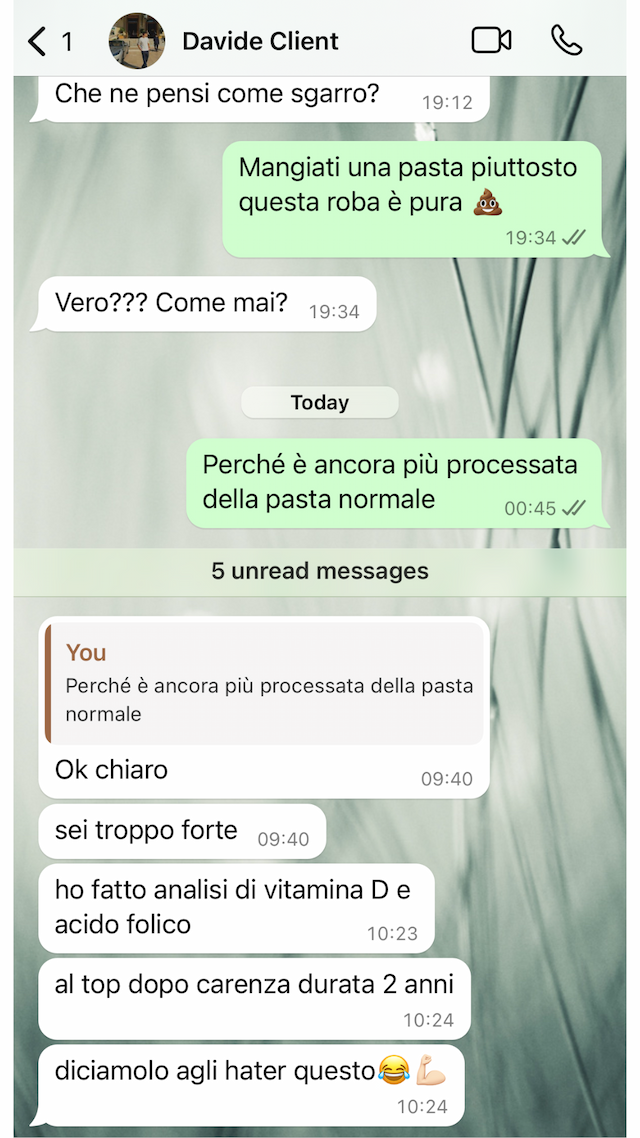Open Davide Client's contact info
This screenshot has width=640, height=1138.
click(260, 41)
